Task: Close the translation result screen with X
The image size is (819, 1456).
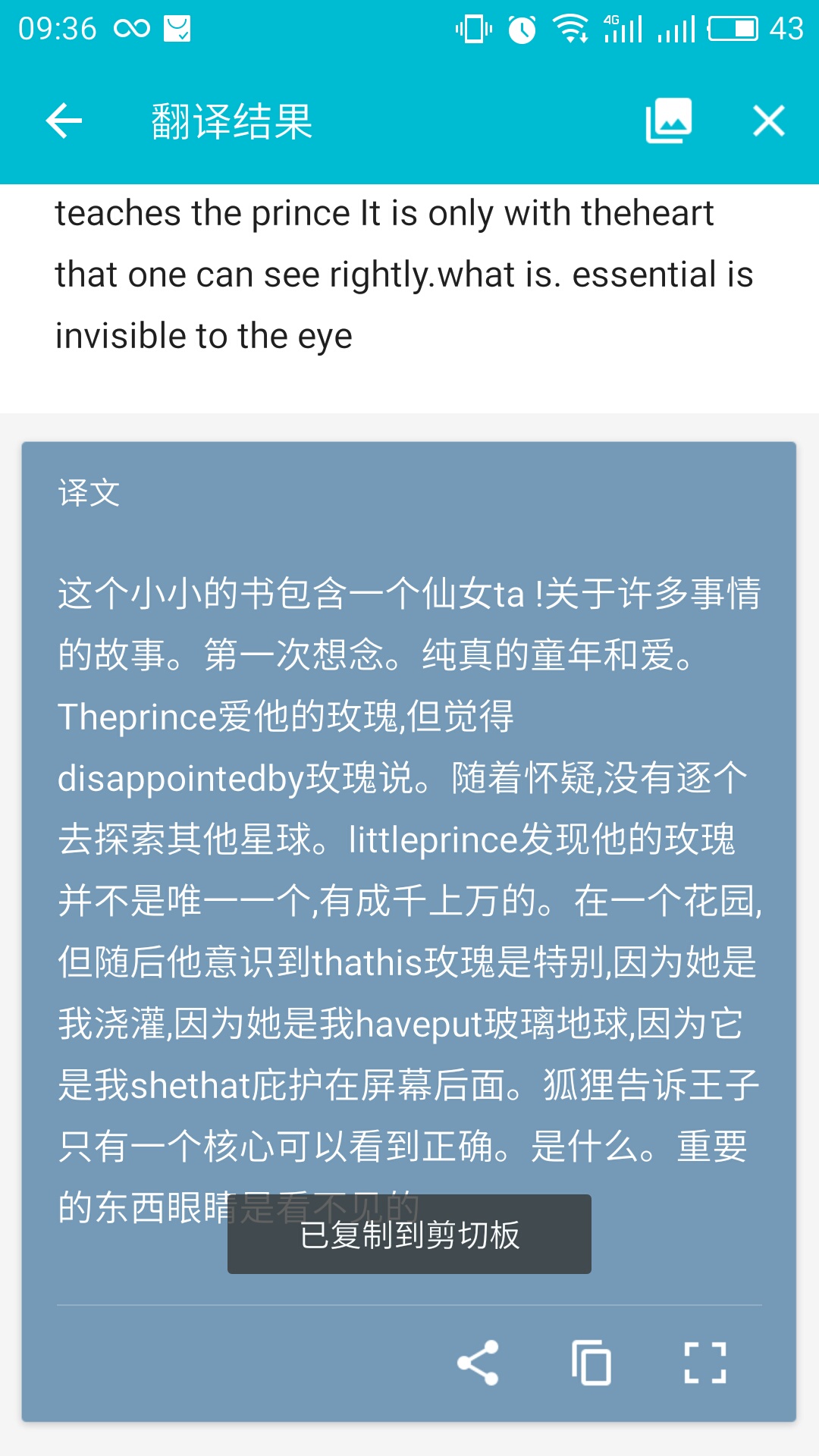Action: (x=768, y=121)
